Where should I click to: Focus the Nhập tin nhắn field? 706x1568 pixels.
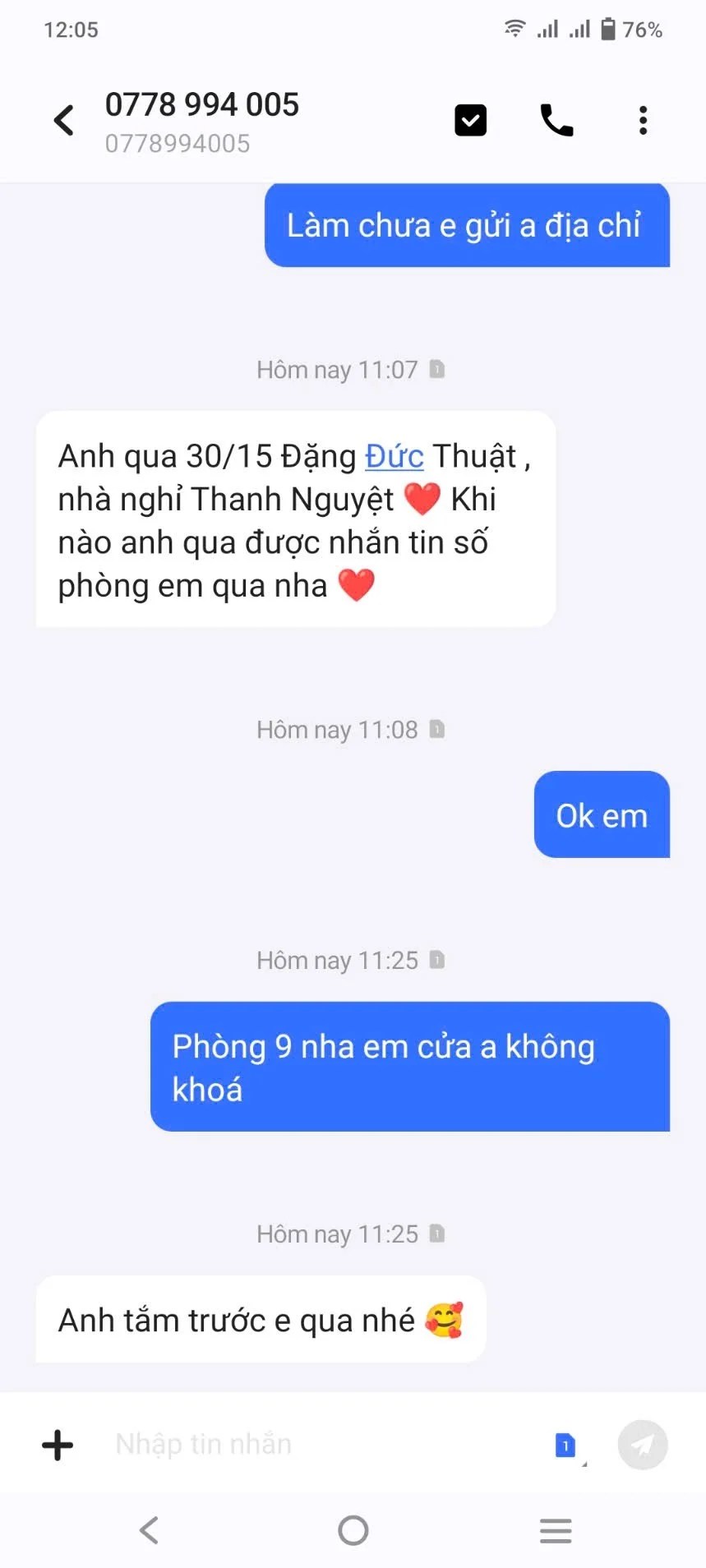point(321,1445)
